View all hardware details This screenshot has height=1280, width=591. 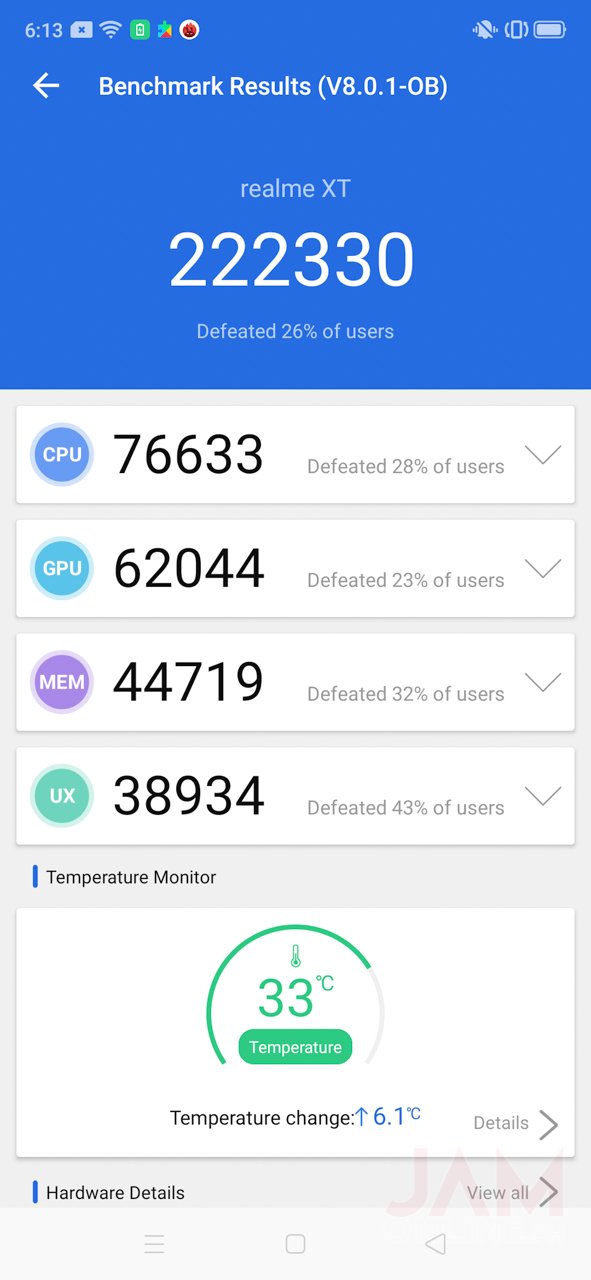512,1192
